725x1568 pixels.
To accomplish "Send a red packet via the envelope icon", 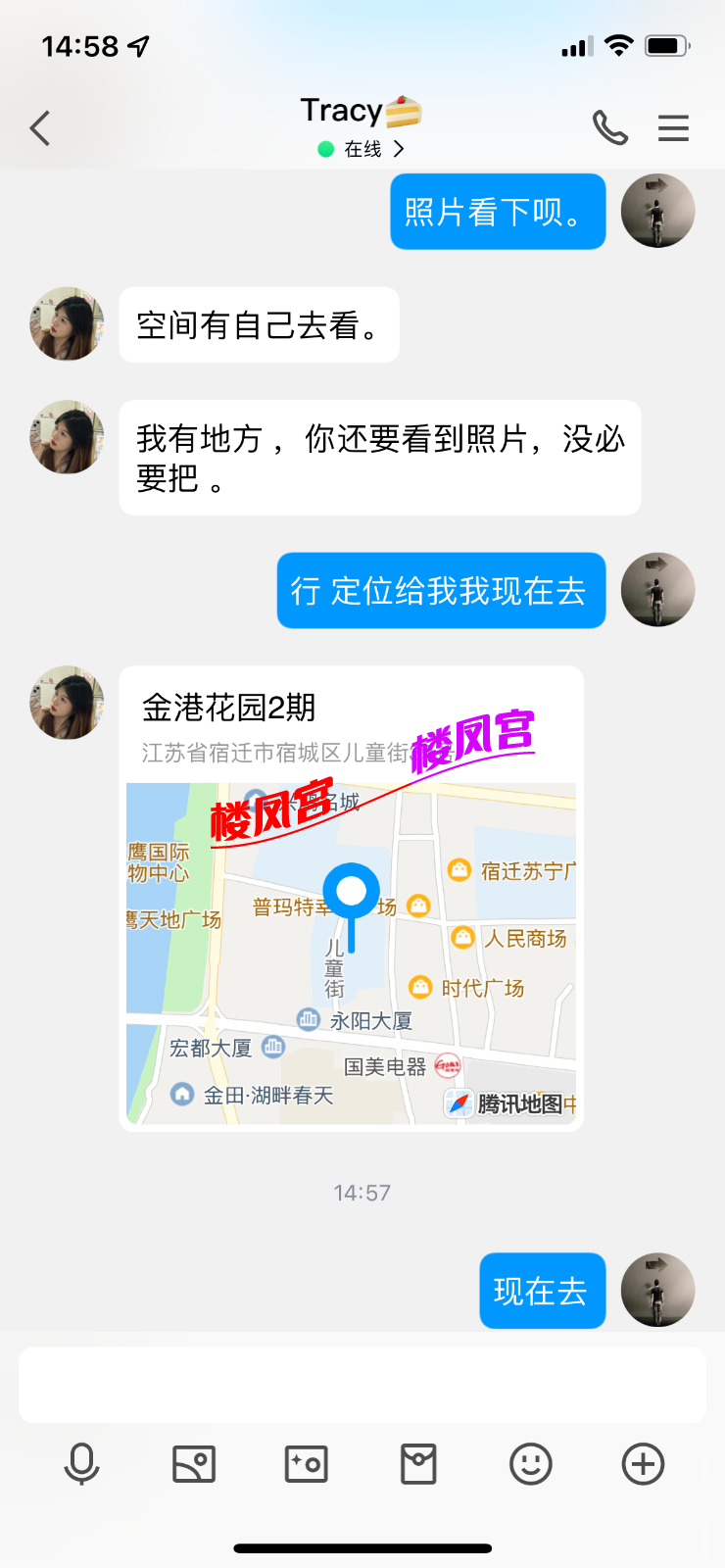I will (x=418, y=1463).
